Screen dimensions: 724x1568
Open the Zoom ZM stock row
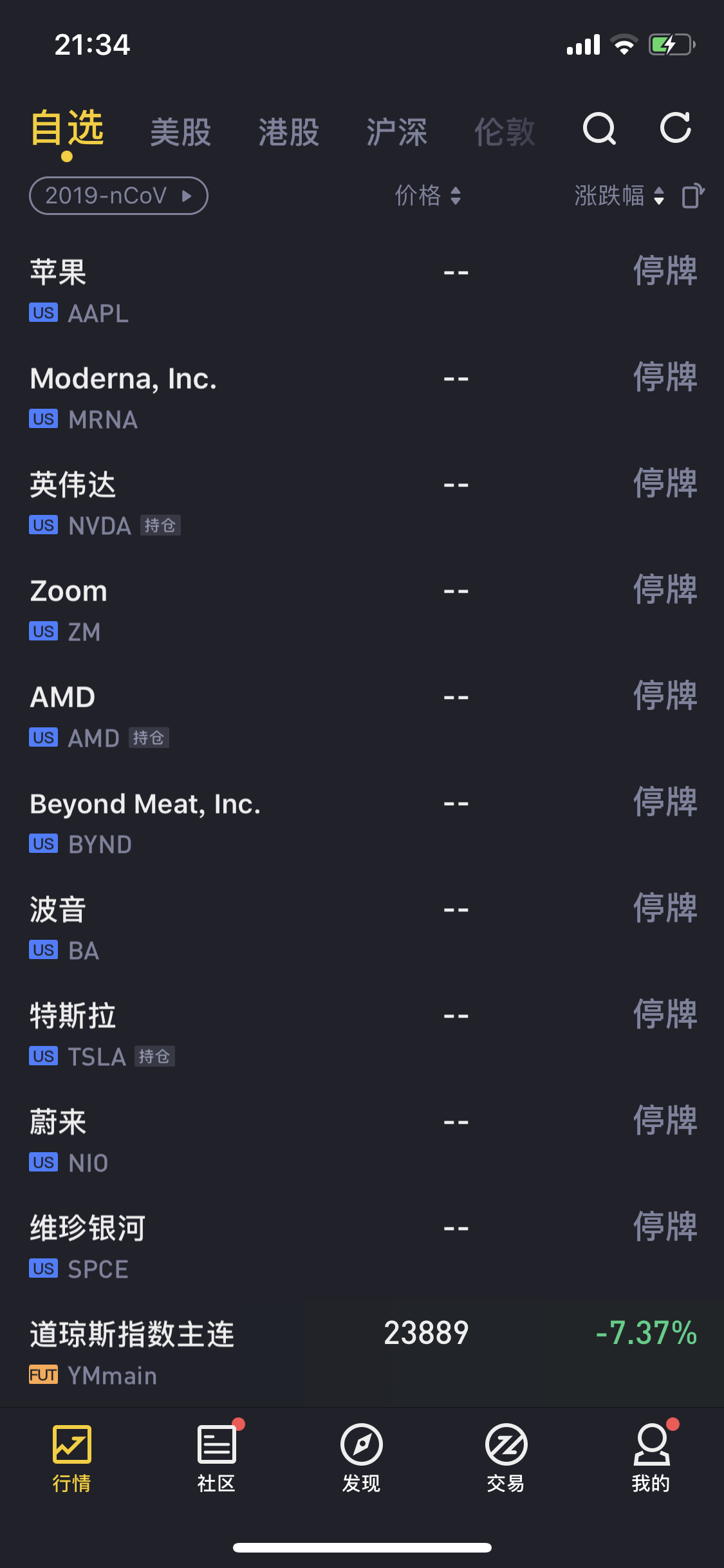(362, 610)
